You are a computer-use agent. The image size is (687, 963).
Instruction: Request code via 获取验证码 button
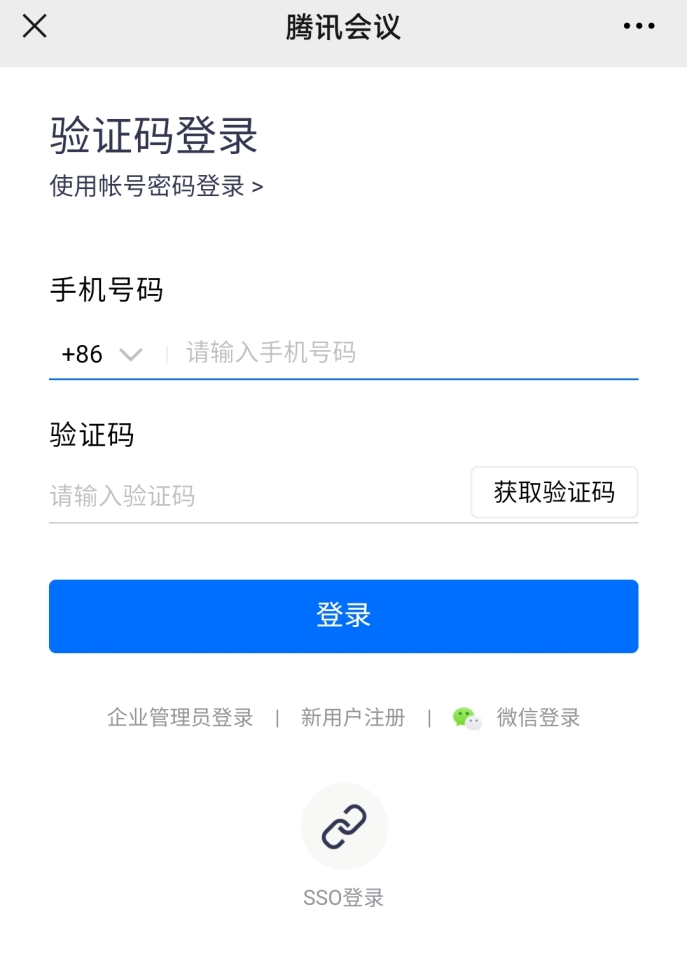[x=554, y=492]
